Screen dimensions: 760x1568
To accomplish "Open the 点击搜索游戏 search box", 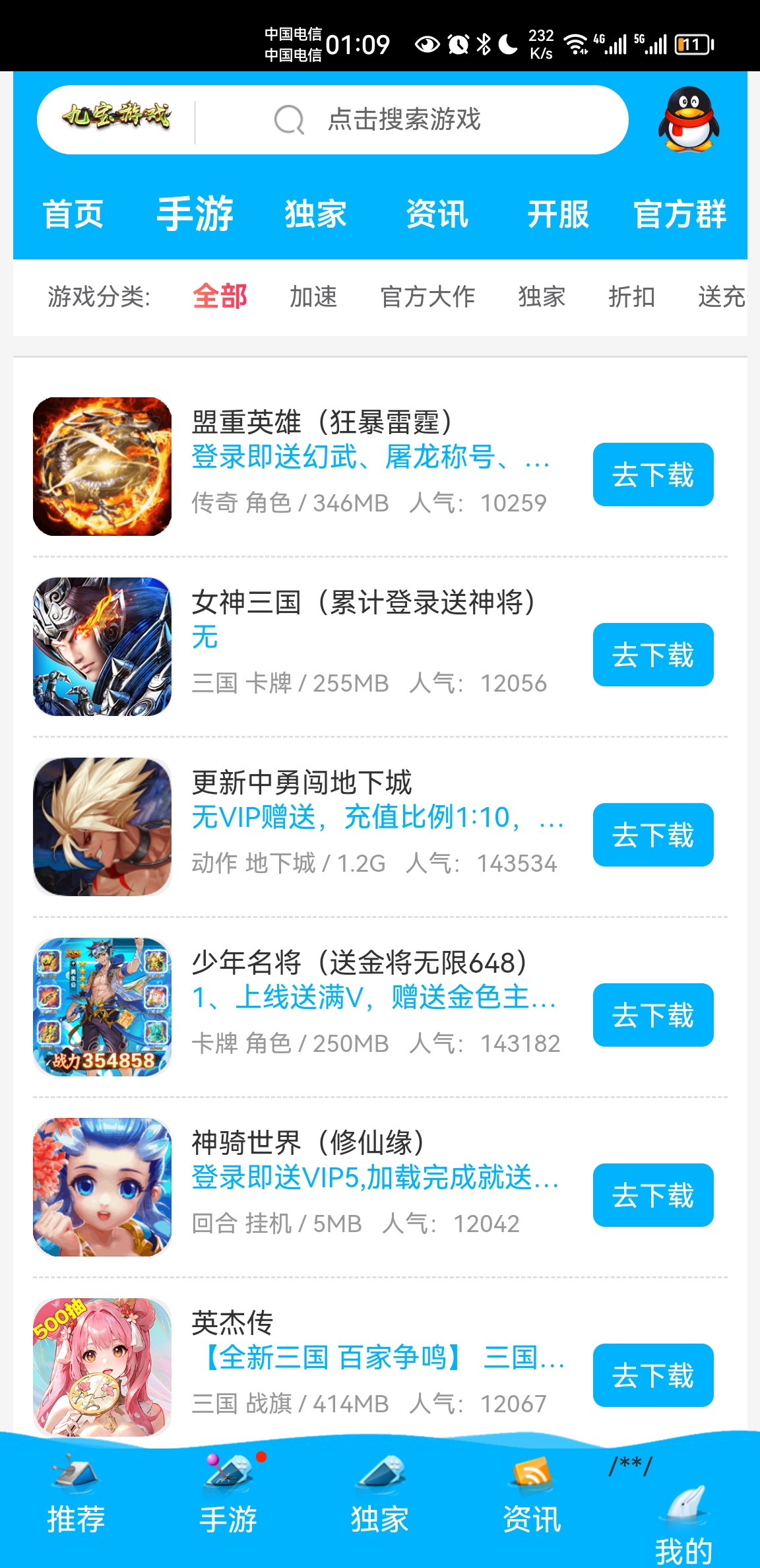I will [404, 120].
